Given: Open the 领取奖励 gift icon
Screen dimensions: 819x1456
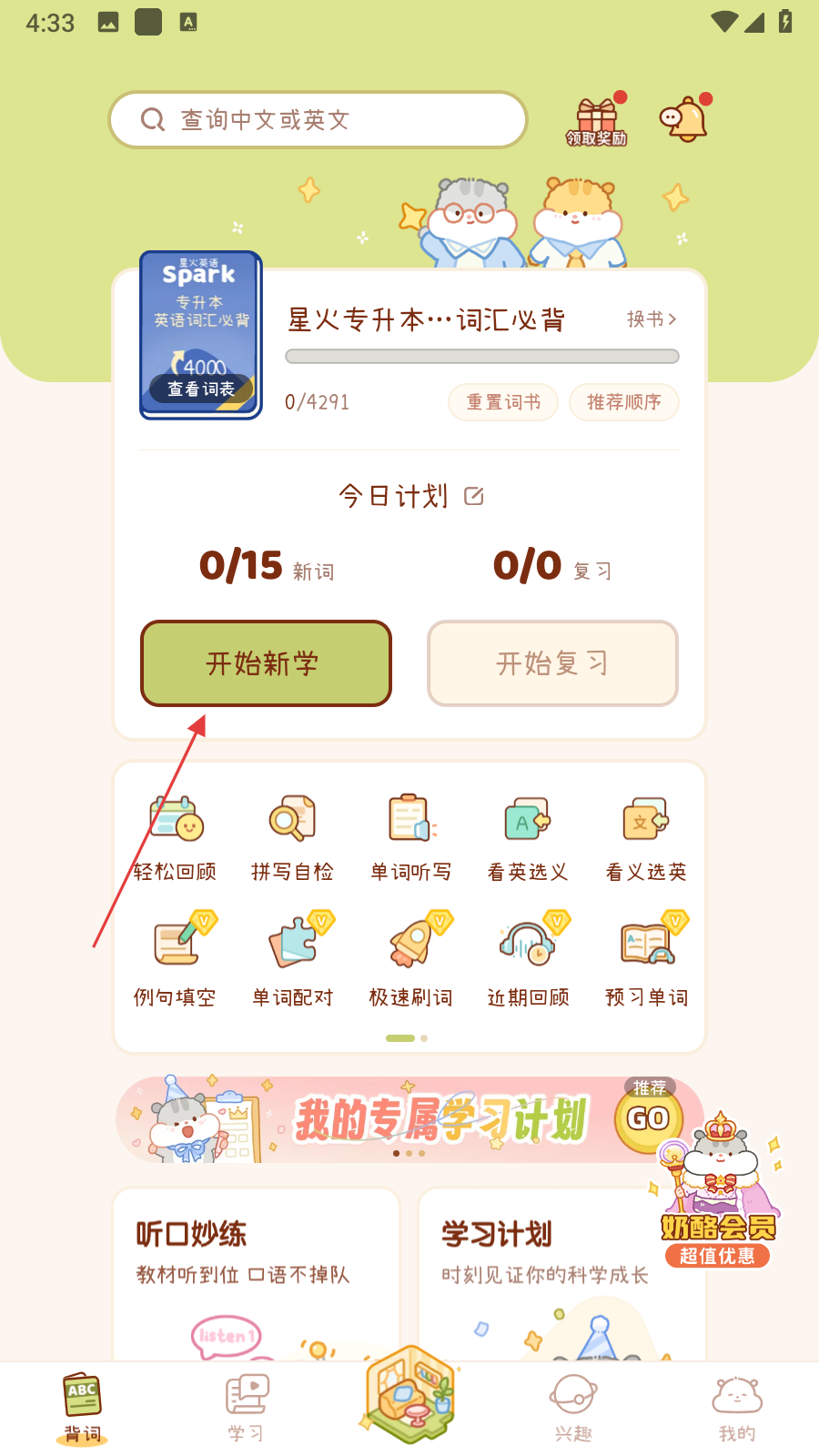Looking at the screenshot, I should pos(597,122).
